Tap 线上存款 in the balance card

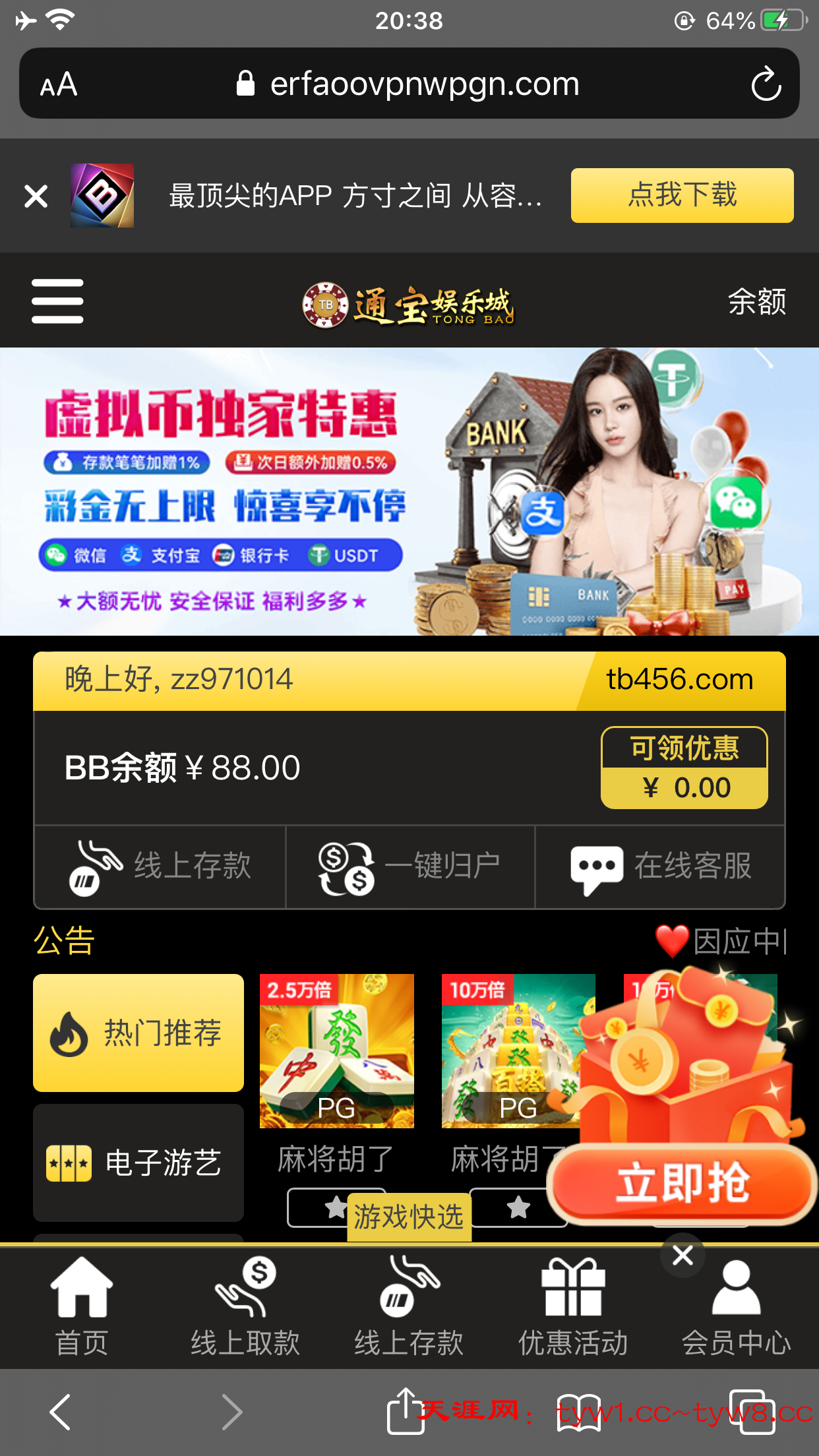click(x=160, y=866)
